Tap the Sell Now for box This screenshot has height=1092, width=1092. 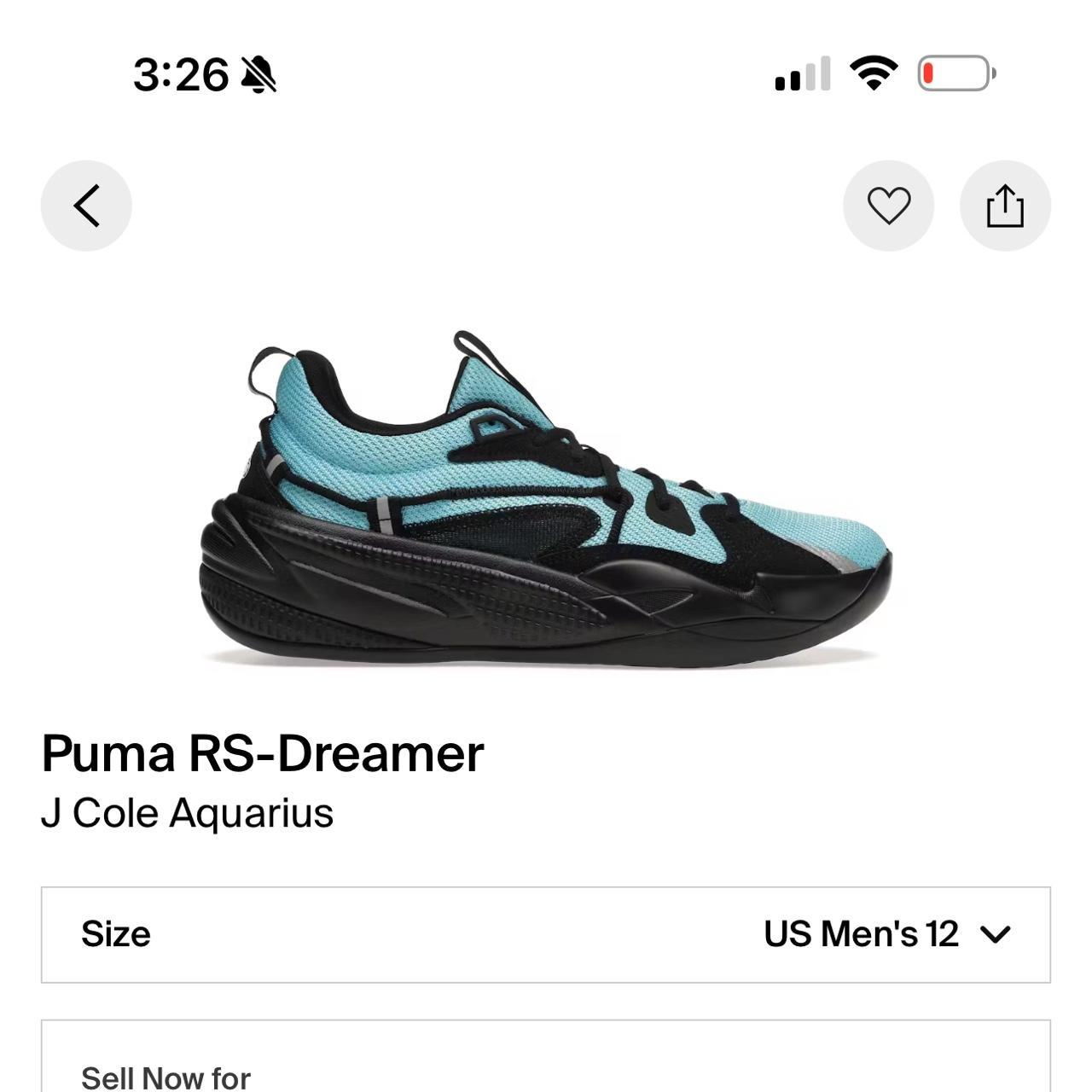coord(546,1062)
